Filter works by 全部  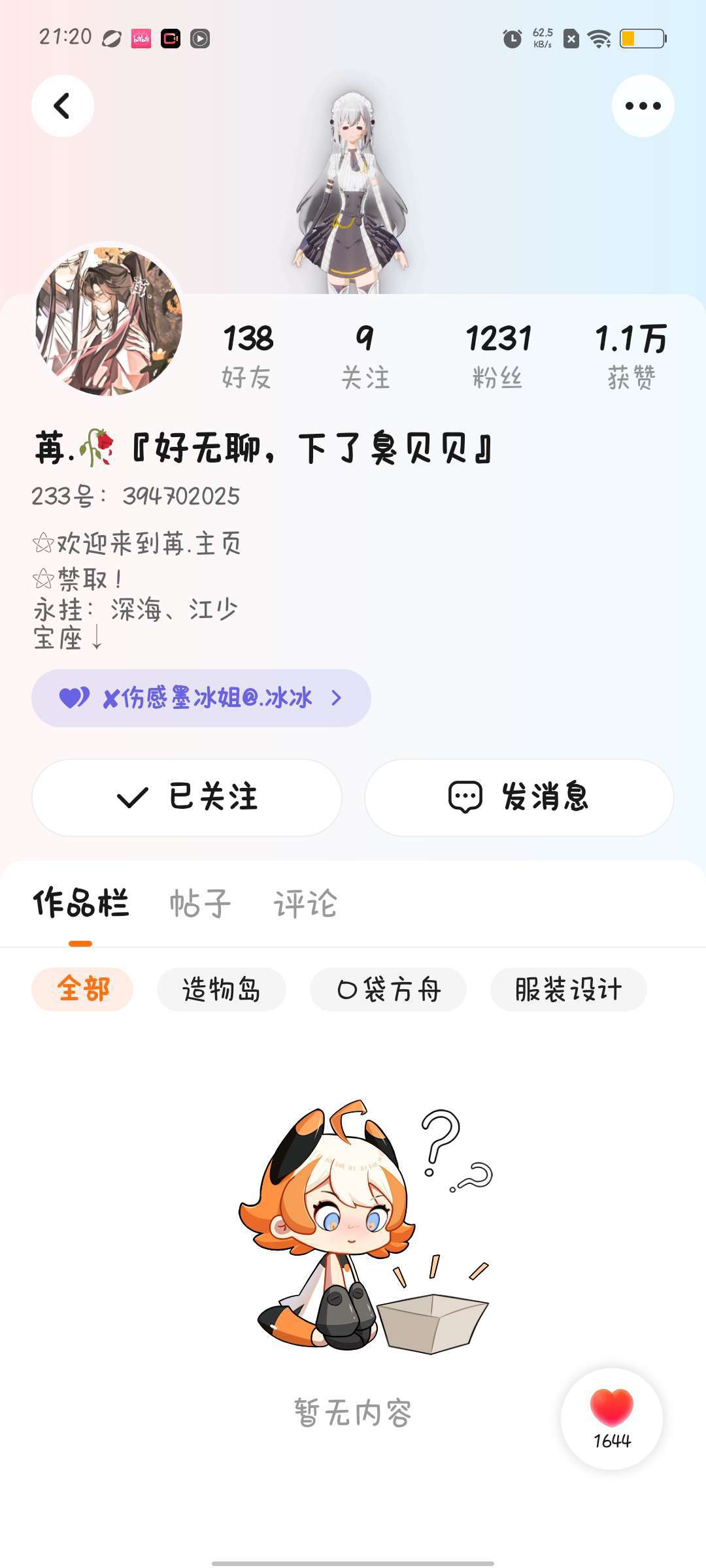[x=82, y=989]
